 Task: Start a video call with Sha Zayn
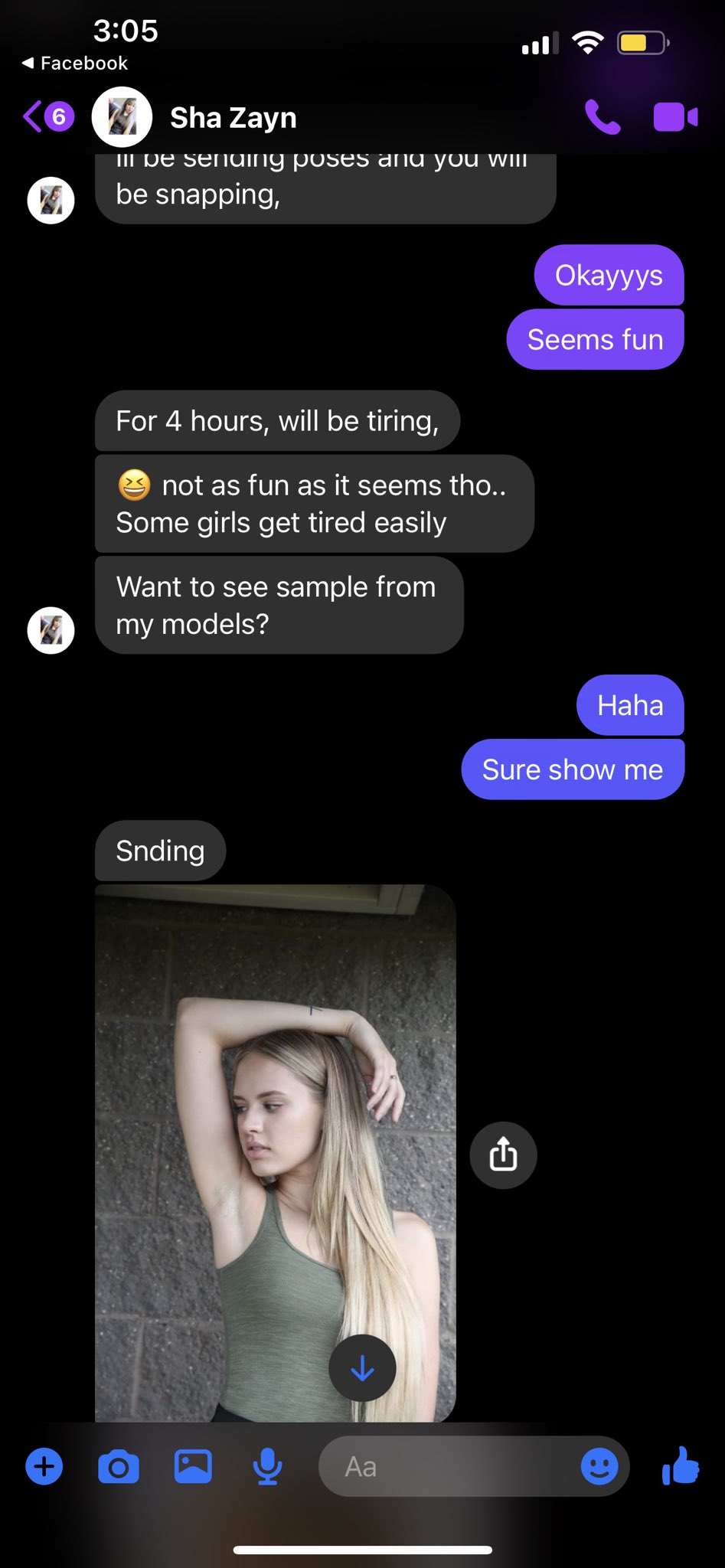pos(675,117)
